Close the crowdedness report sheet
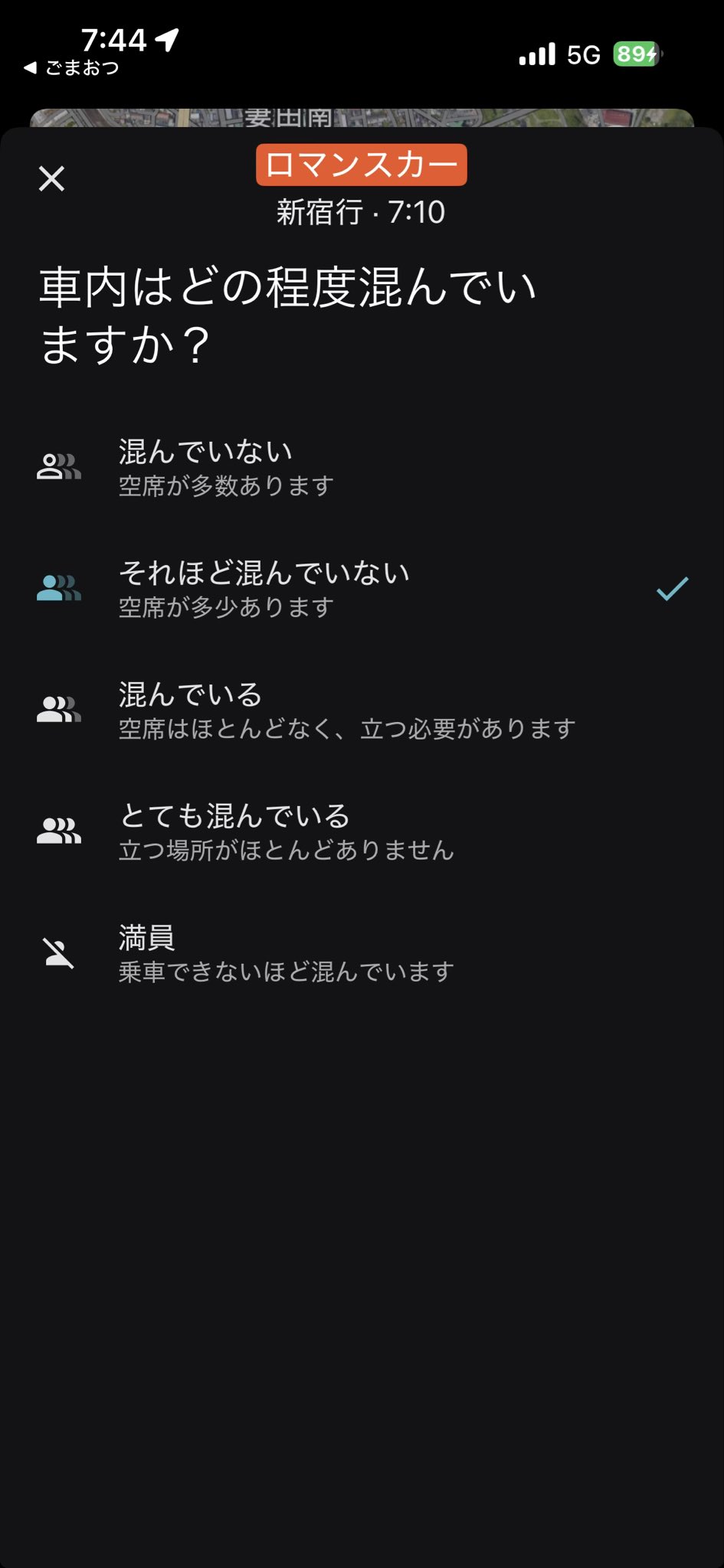 (x=51, y=178)
